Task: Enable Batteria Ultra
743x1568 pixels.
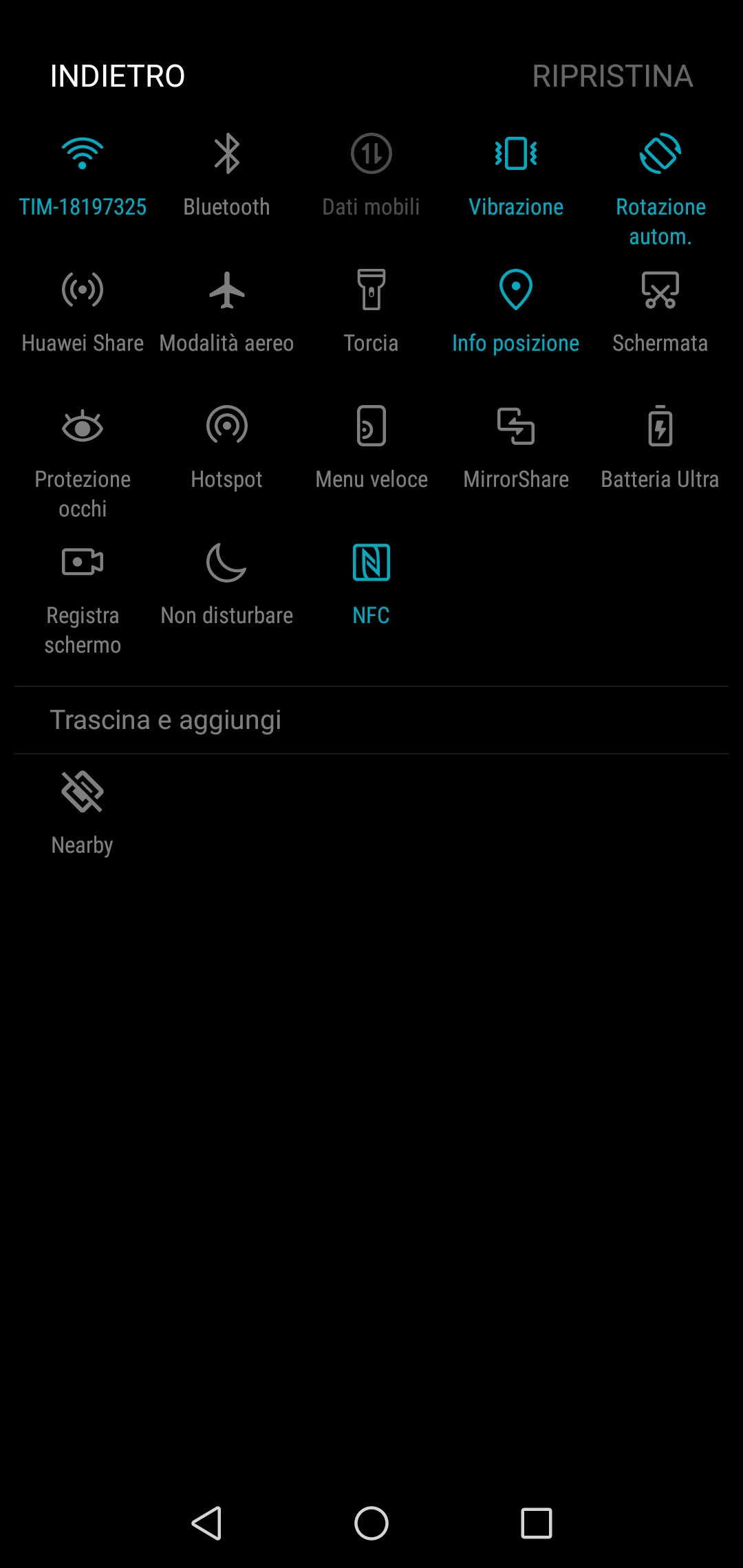Action: pos(660,448)
